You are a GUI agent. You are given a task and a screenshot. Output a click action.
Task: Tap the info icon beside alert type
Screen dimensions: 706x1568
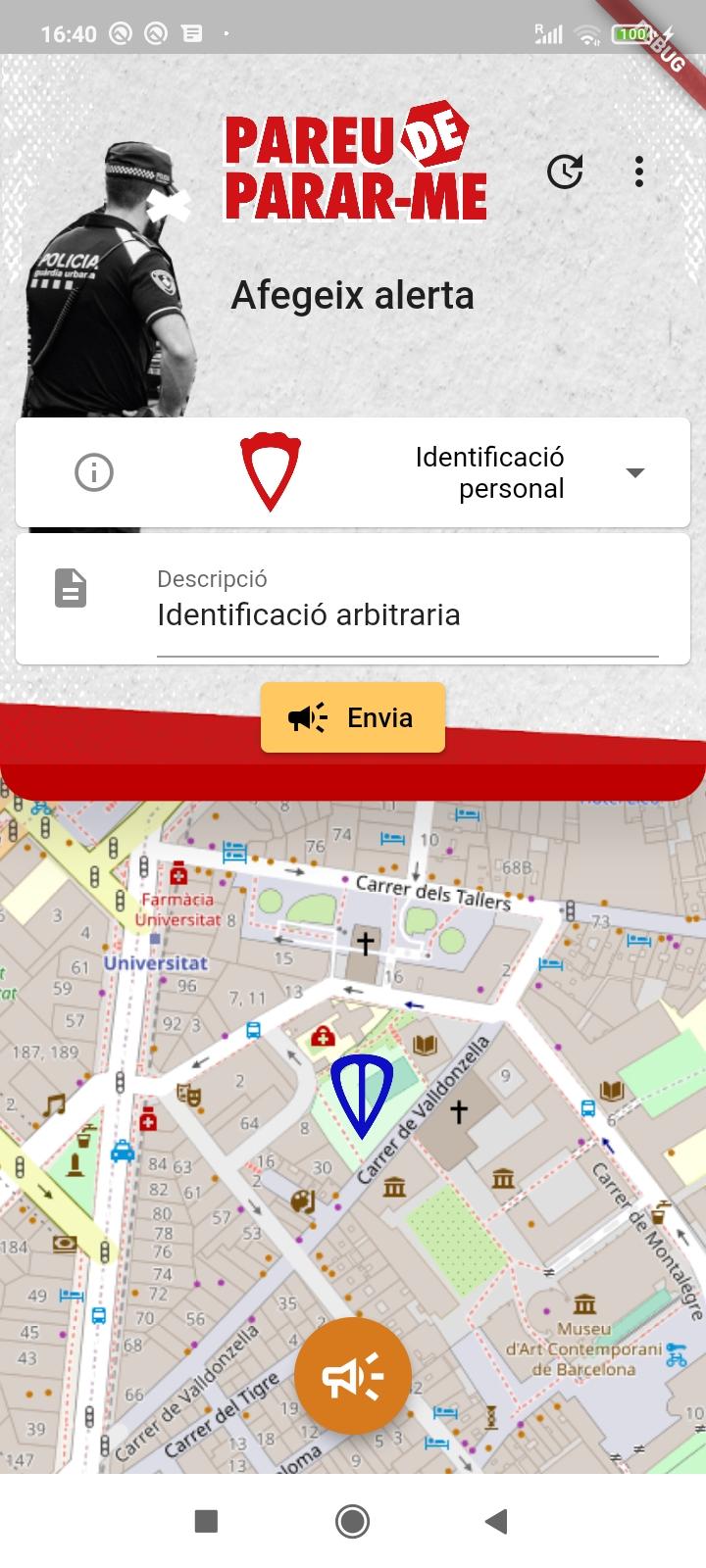[x=94, y=472]
